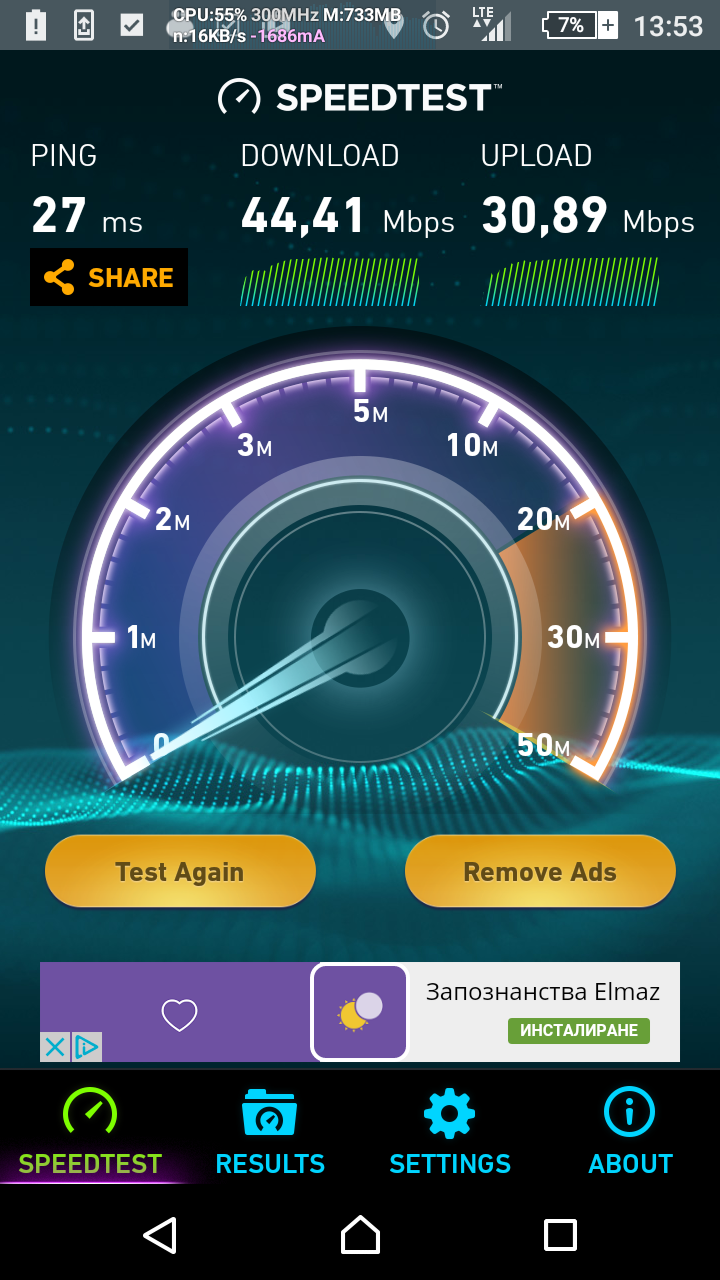Image resolution: width=720 pixels, height=1280 pixels.
Task: Open the AdChoices info icon
Action: tap(87, 1047)
